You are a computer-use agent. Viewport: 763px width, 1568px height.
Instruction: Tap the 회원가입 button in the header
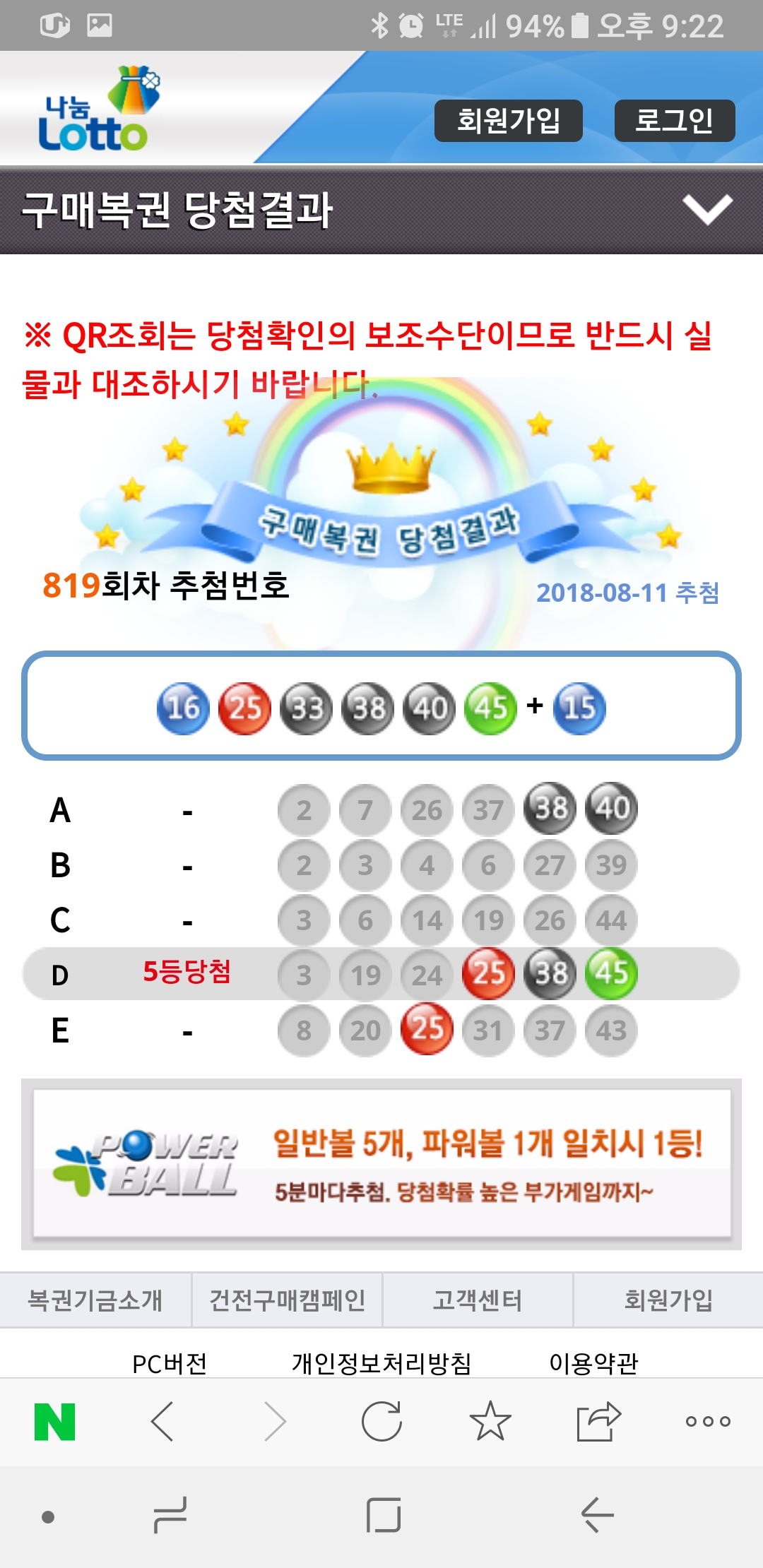(x=508, y=121)
